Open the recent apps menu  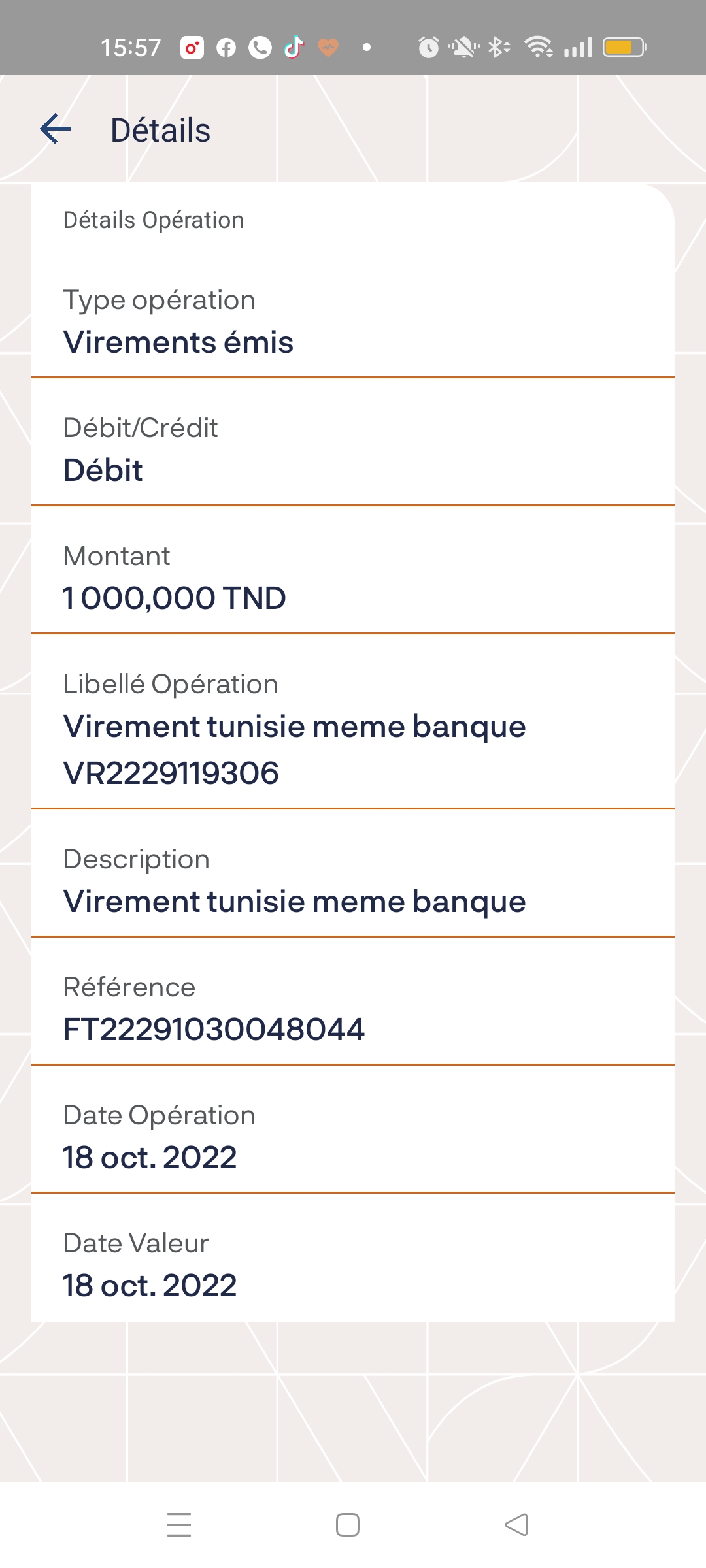click(179, 1525)
